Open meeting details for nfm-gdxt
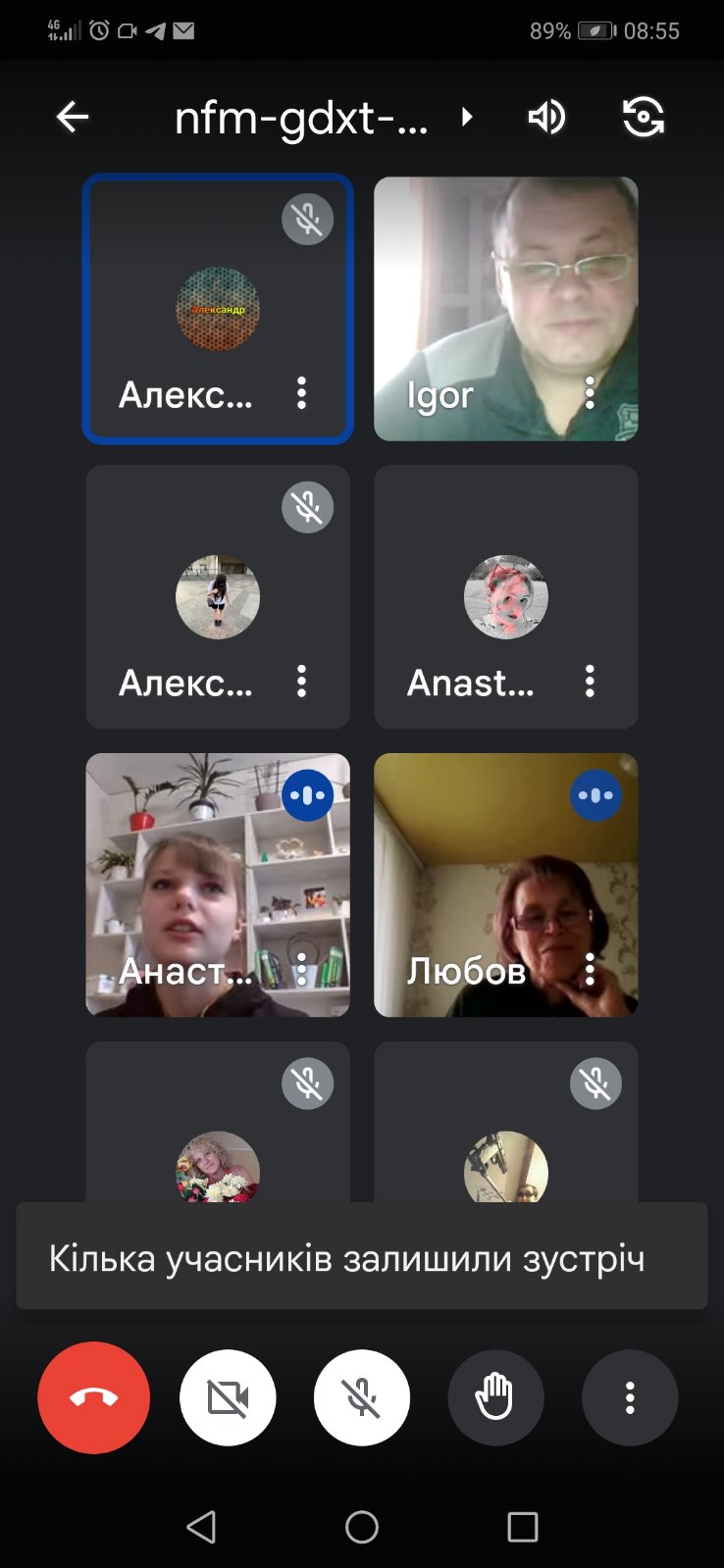 pos(324,119)
